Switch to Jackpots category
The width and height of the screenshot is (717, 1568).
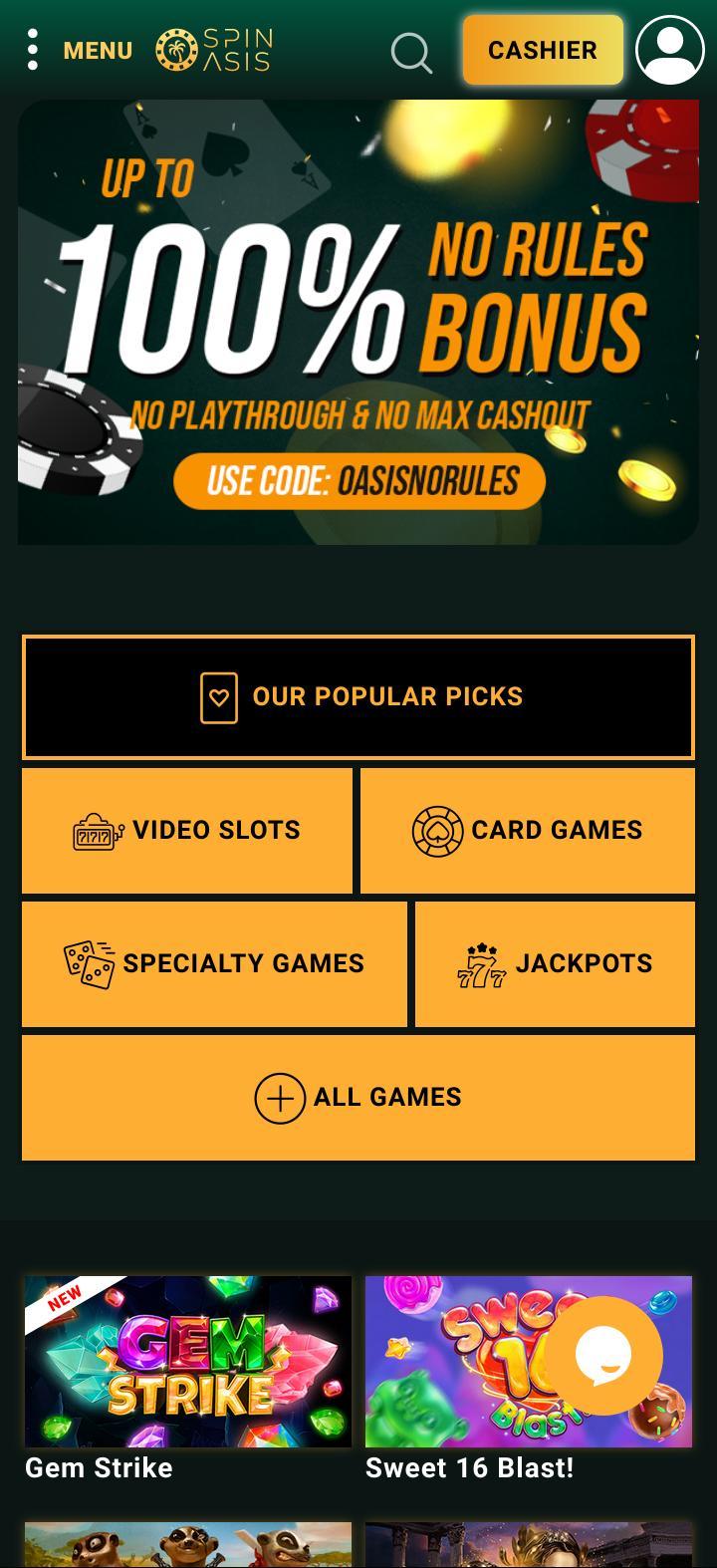(x=555, y=964)
